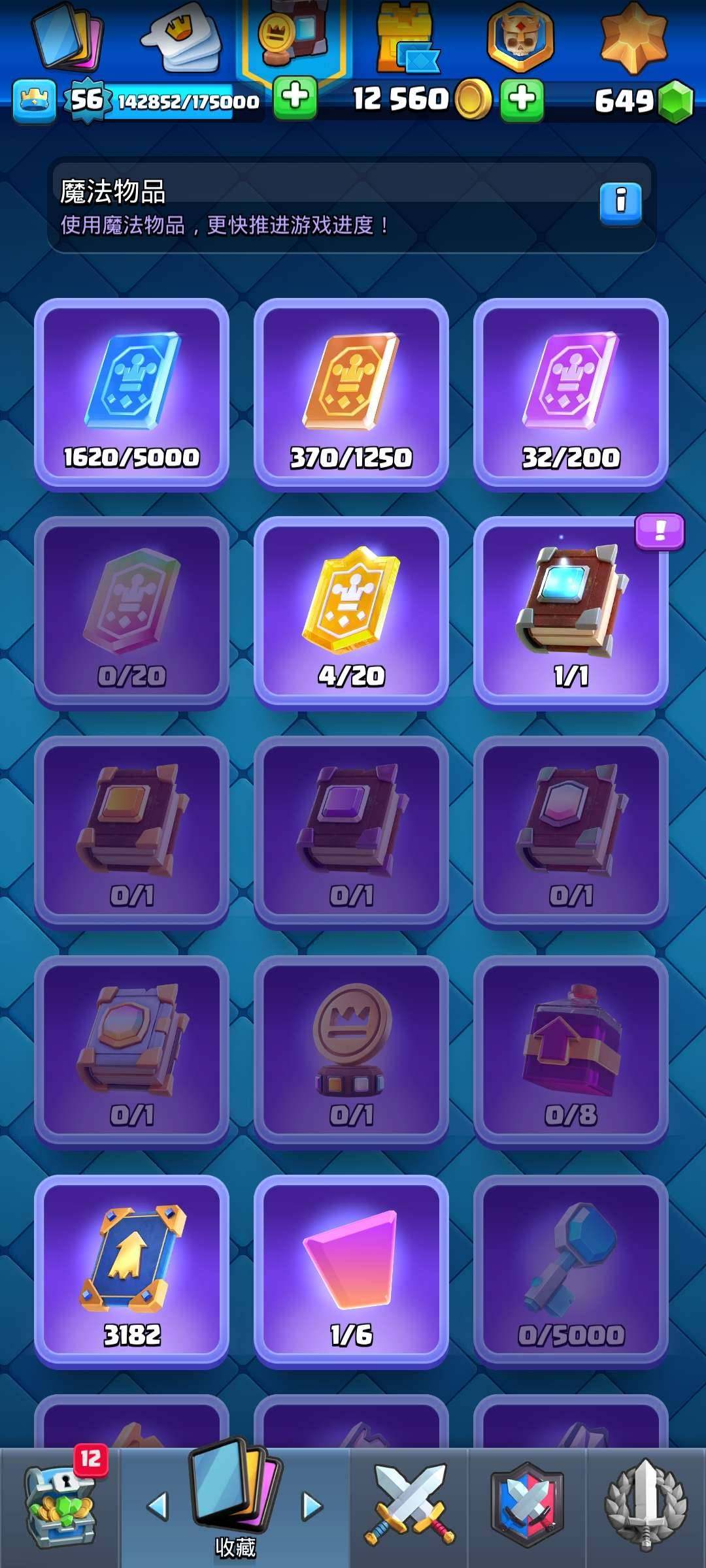Add experience with the green plus
Screen dimensions: 706x1568
295,98
